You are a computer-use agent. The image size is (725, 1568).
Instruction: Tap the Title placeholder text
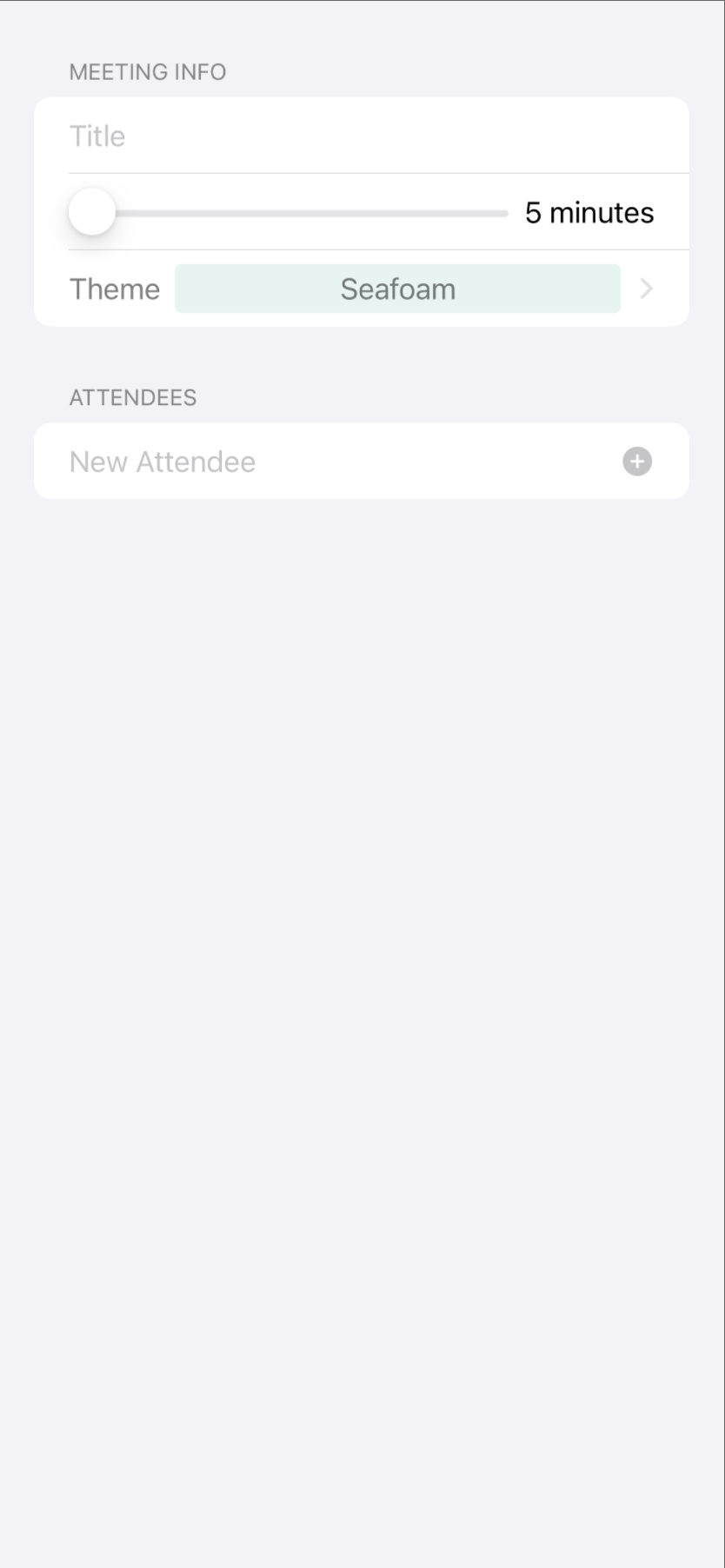click(96, 136)
